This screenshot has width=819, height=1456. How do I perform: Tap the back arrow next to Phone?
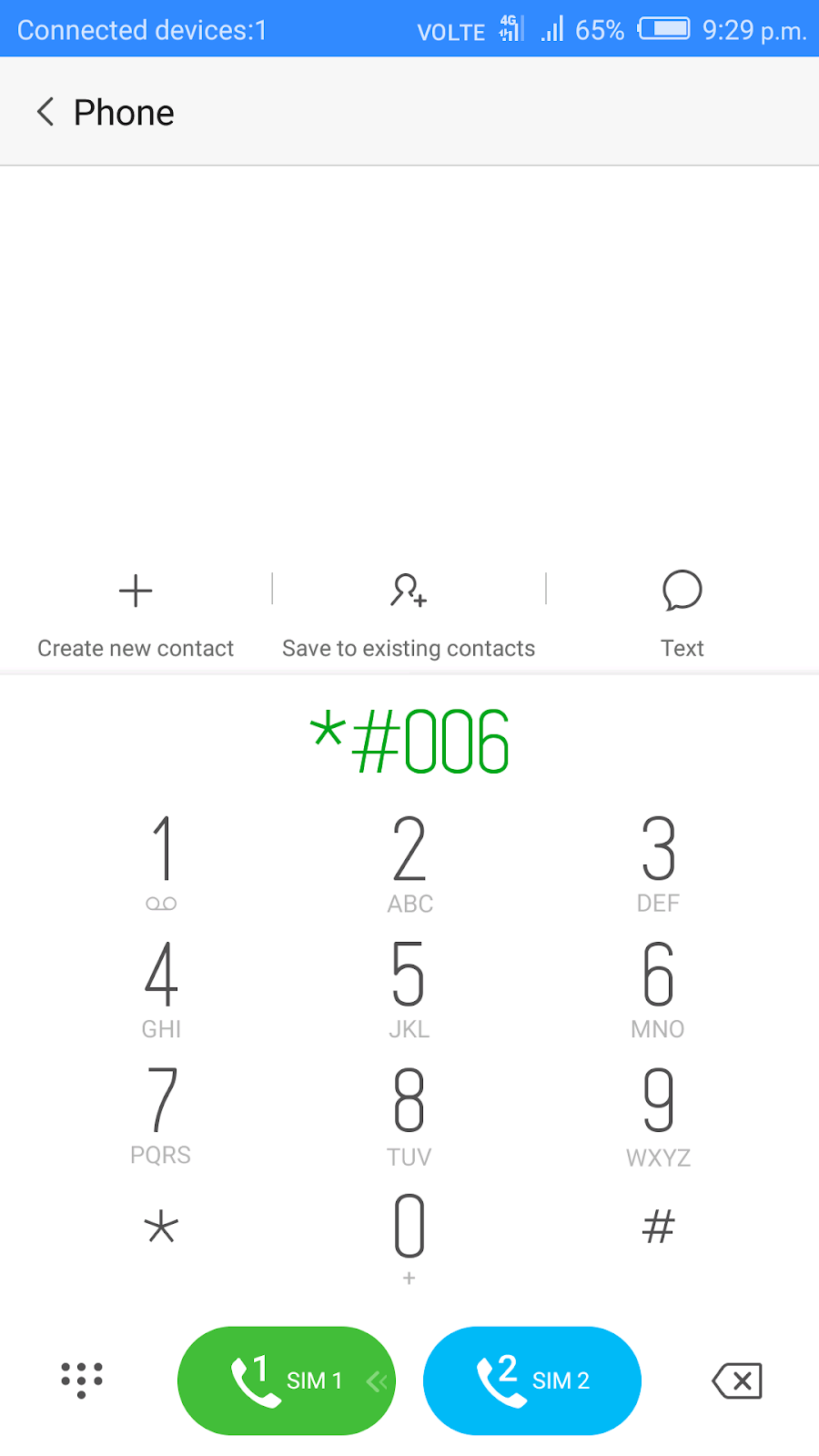pos(45,111)
